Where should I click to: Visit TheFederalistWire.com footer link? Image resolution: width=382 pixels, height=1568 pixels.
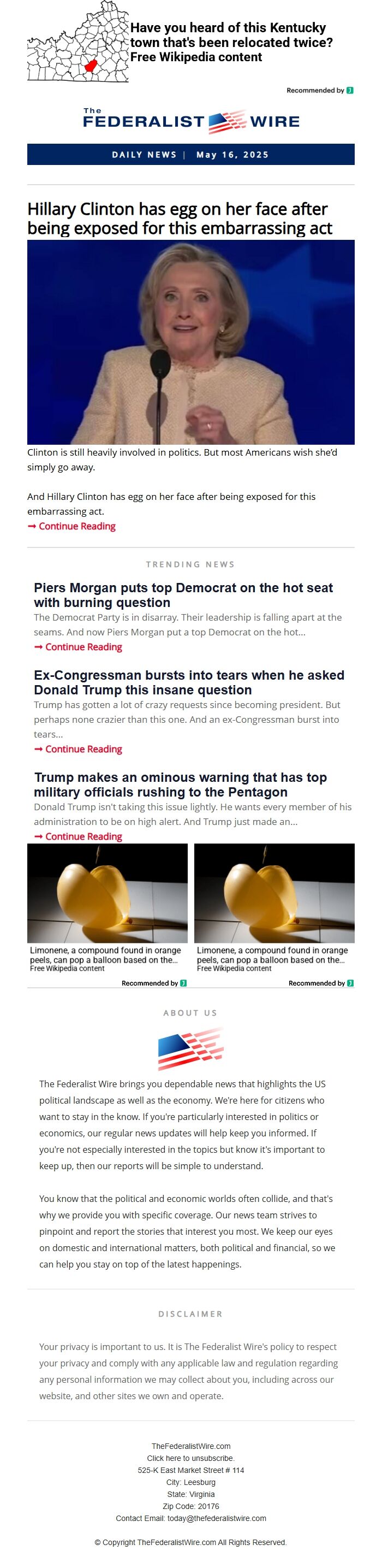coord(190,1446)
